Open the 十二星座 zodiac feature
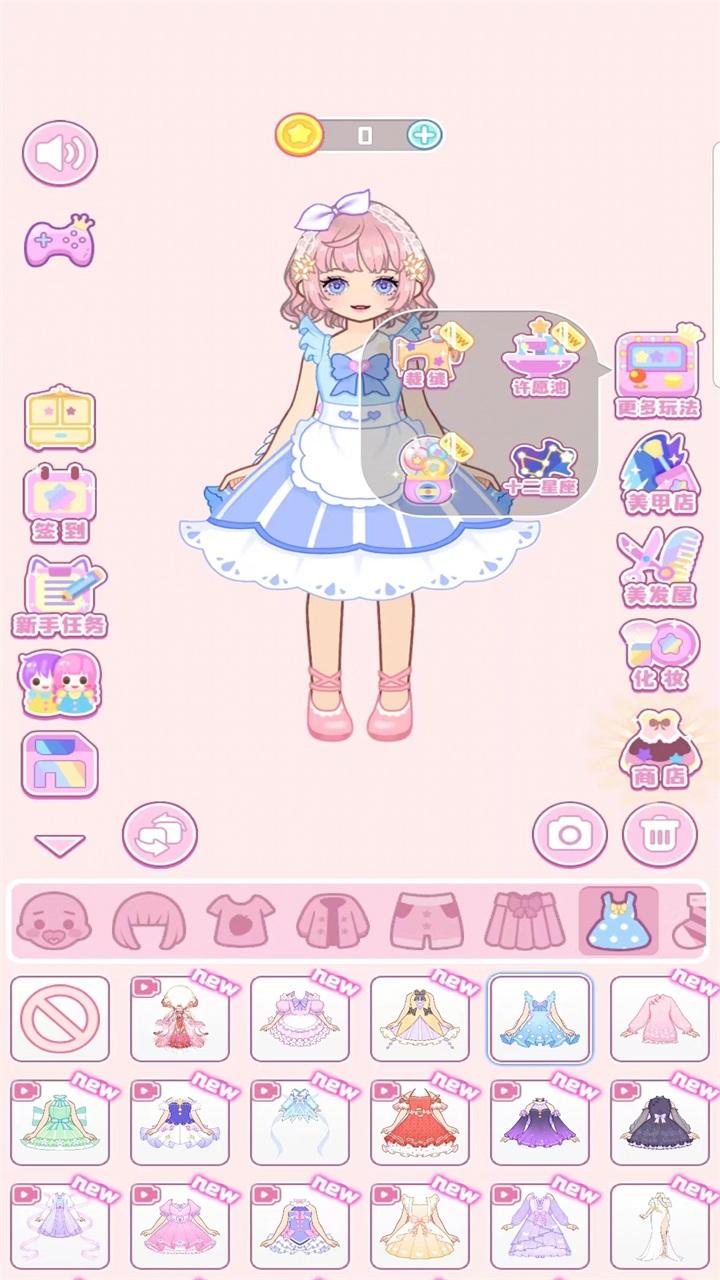Image resolution: width=720 pixels, height=1280 pixels. pyautogui.click(x=540, y=468)
